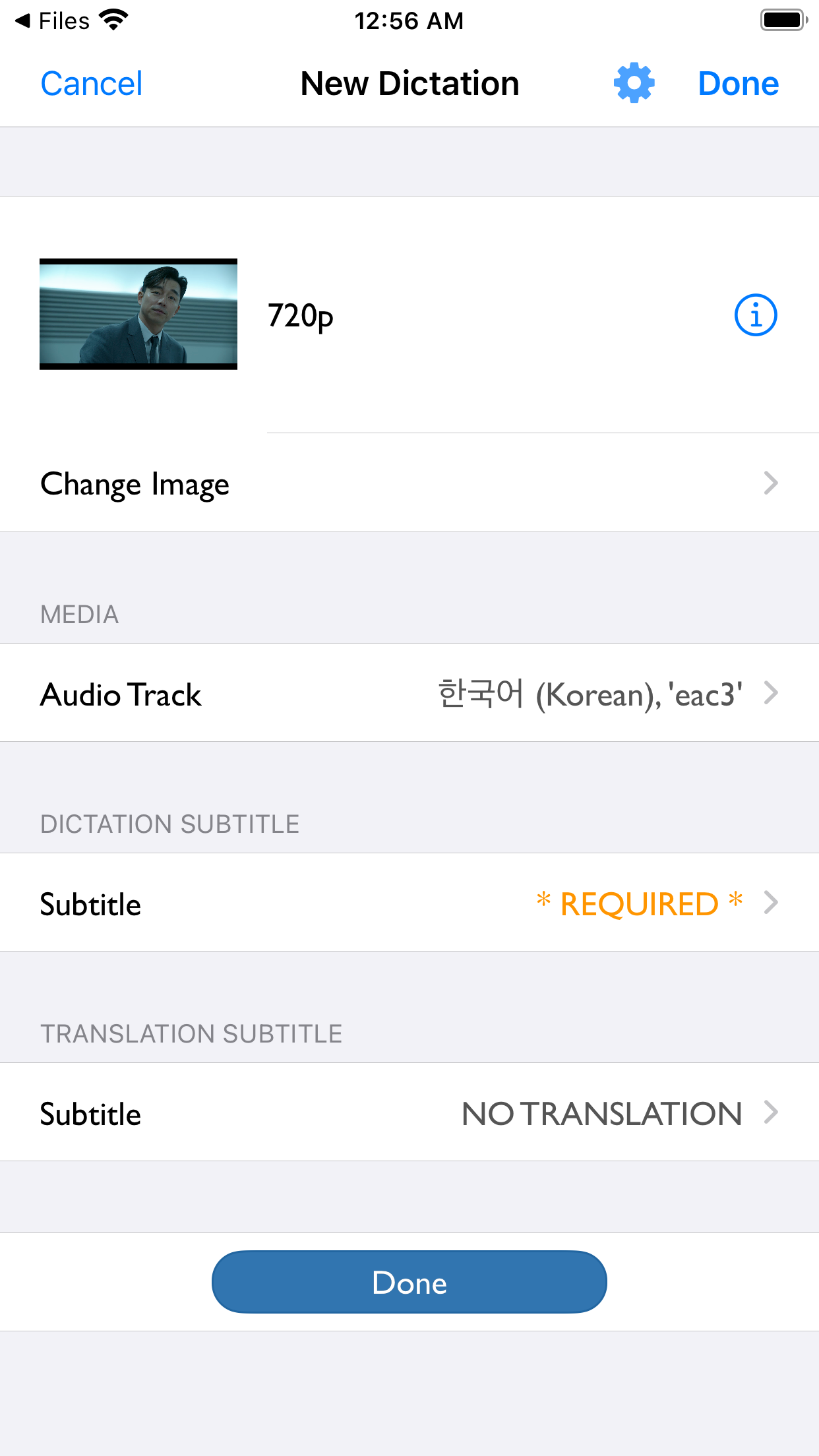View info for the 720p video
Viewport: 819px width, 1456px height.
755,315
